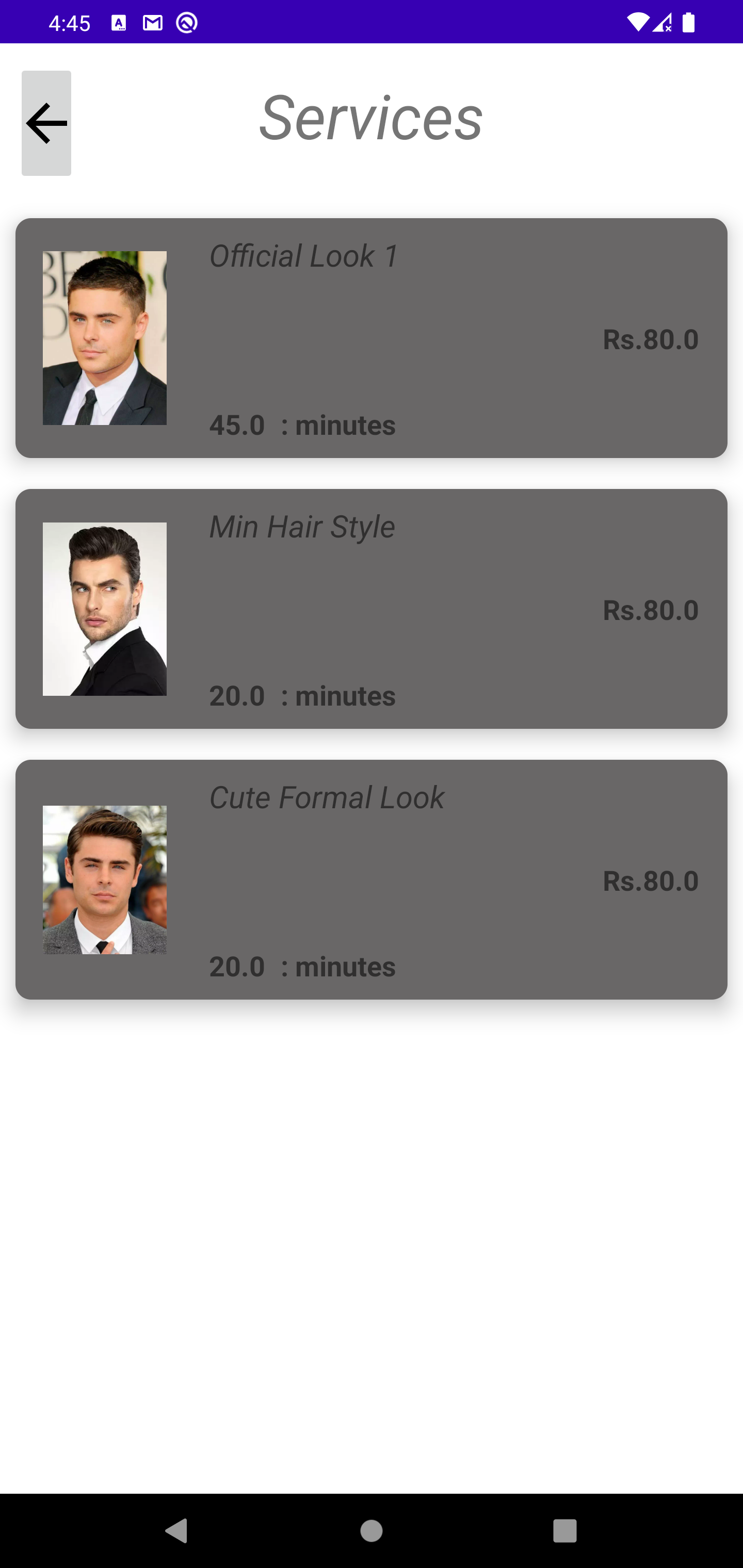743x1568 pixels.
Task: Click the leftmost notification icon in status bar
Action: coord(119,22)
